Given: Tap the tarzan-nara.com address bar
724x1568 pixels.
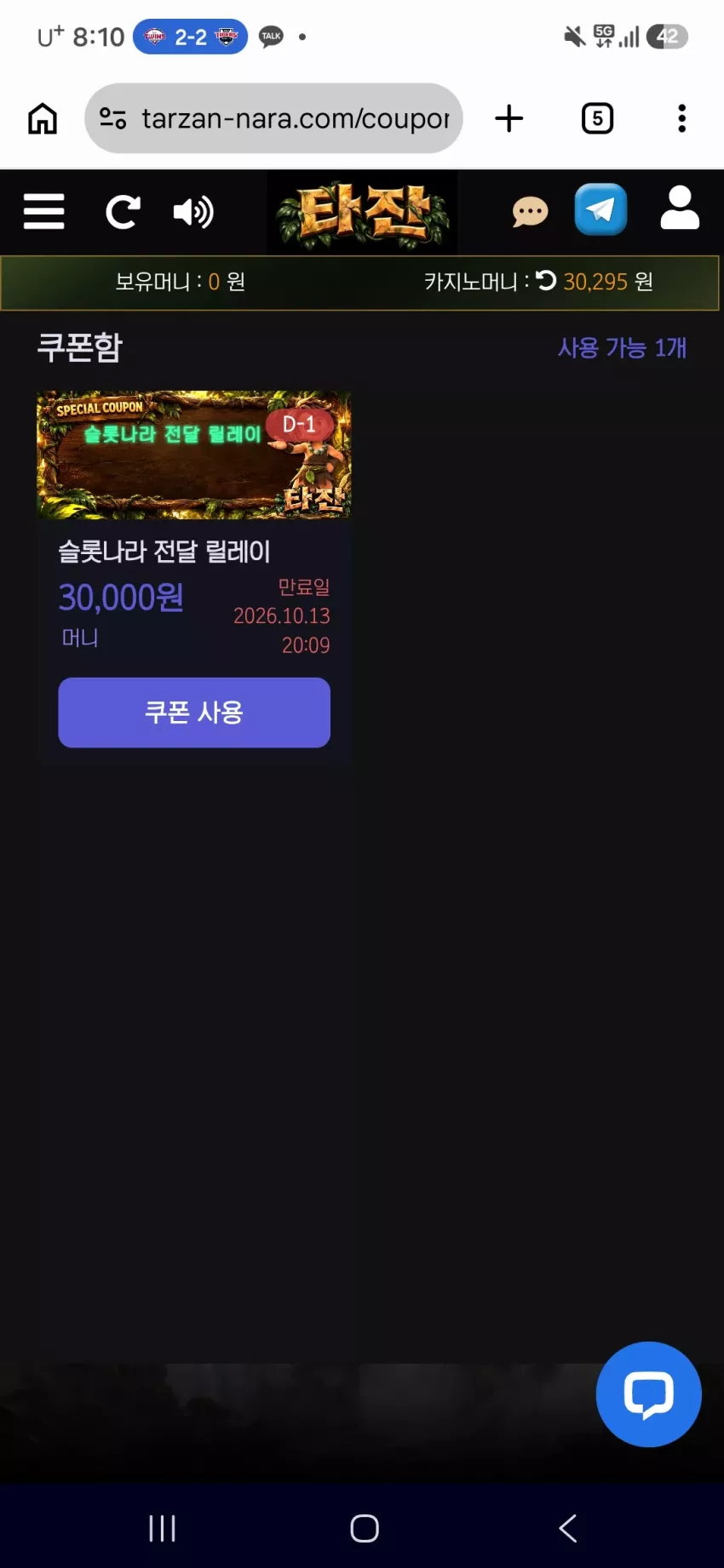Looking at the screenshot, I should [273, 118].
